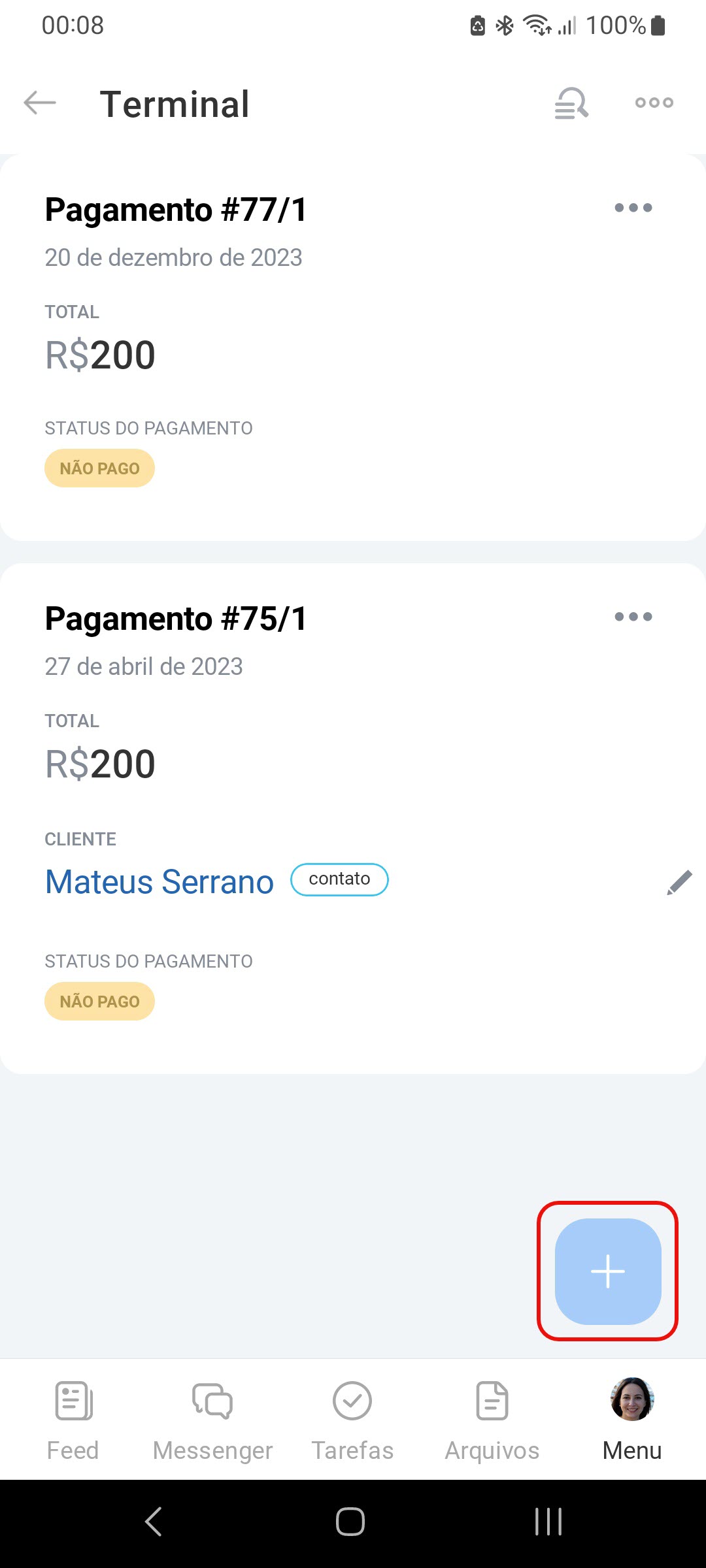Open the Terminal overflow menu

click(654, 103)
